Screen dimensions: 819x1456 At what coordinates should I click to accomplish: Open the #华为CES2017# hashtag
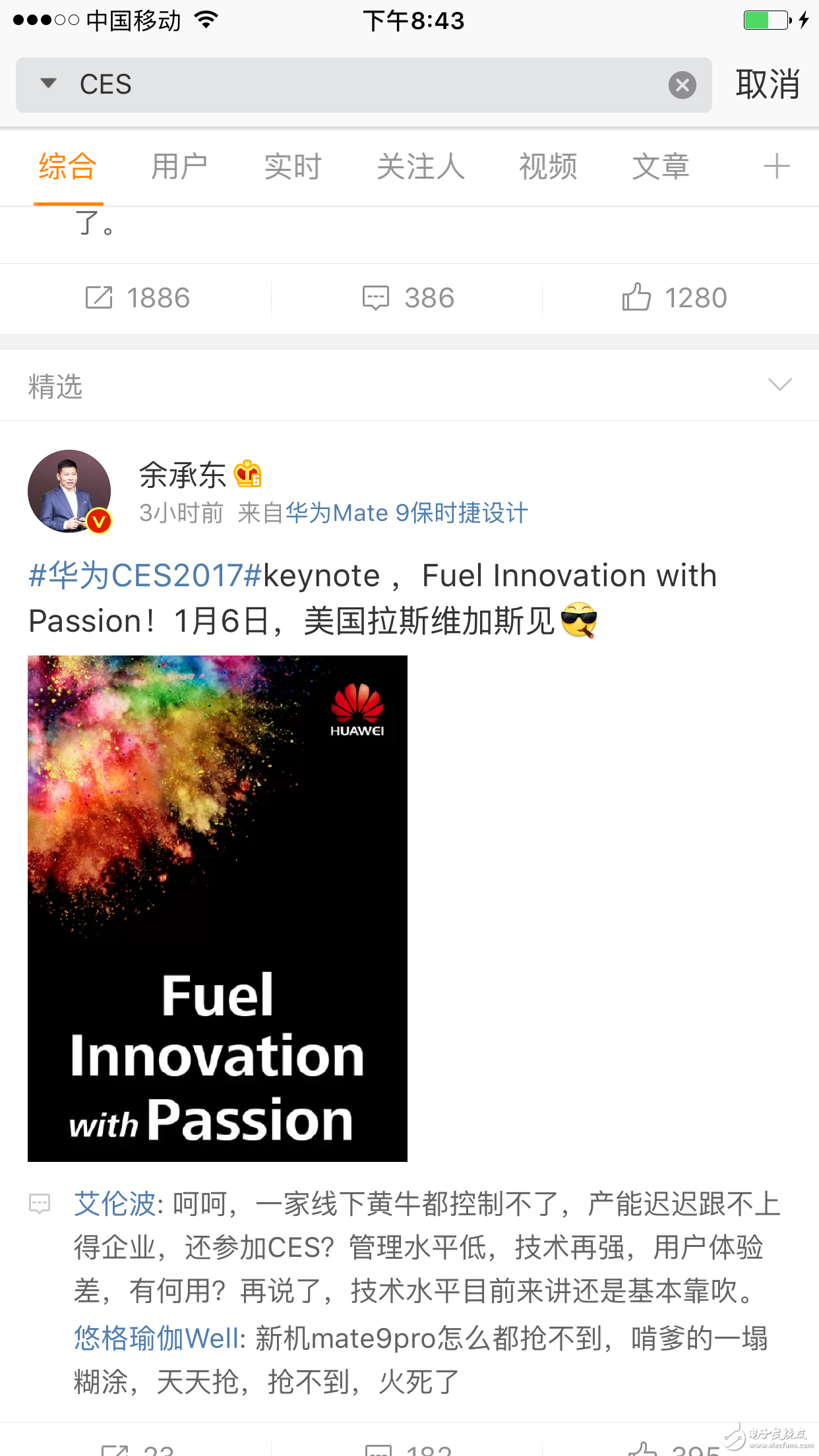pos(146,576)
